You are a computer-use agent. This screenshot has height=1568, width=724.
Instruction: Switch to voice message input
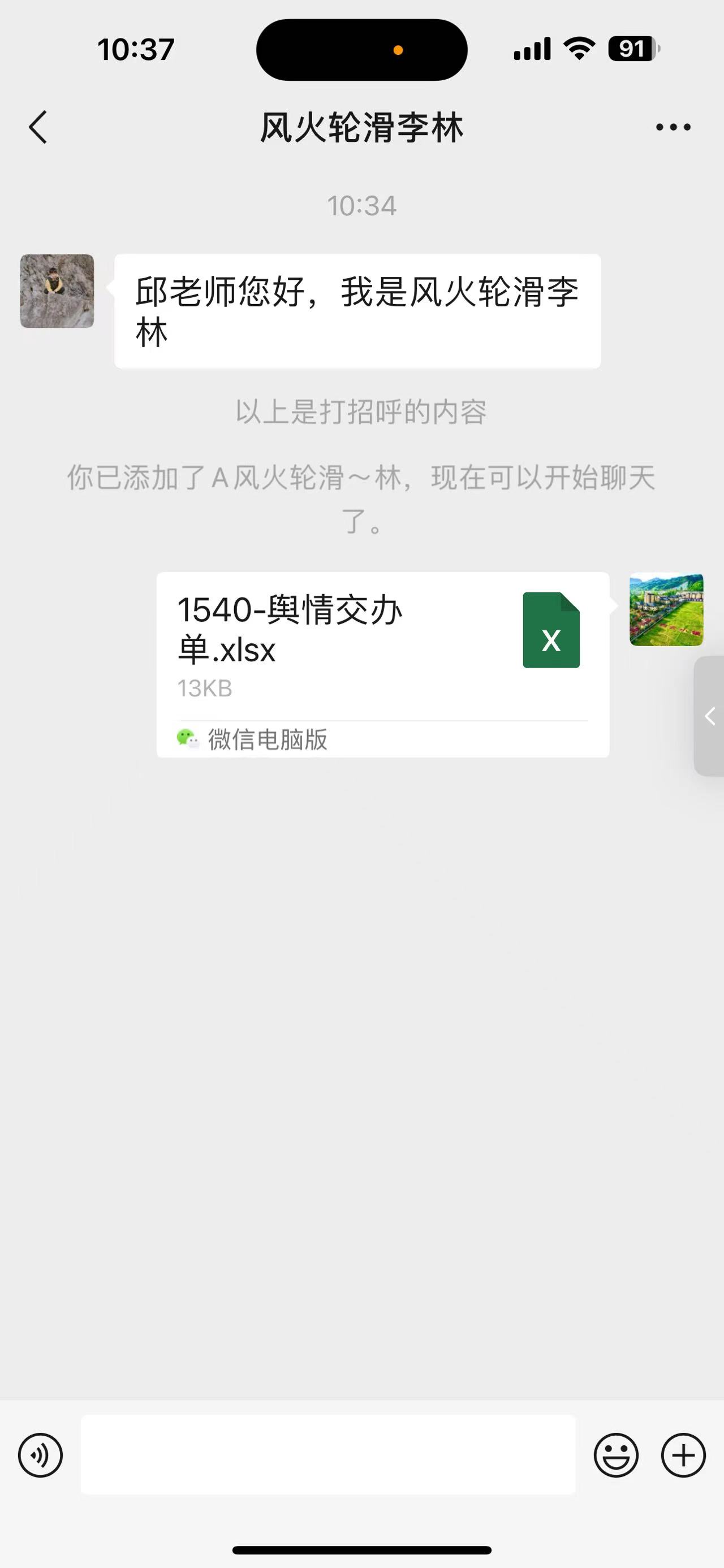pyautogui.click(x=40, y=1456)
